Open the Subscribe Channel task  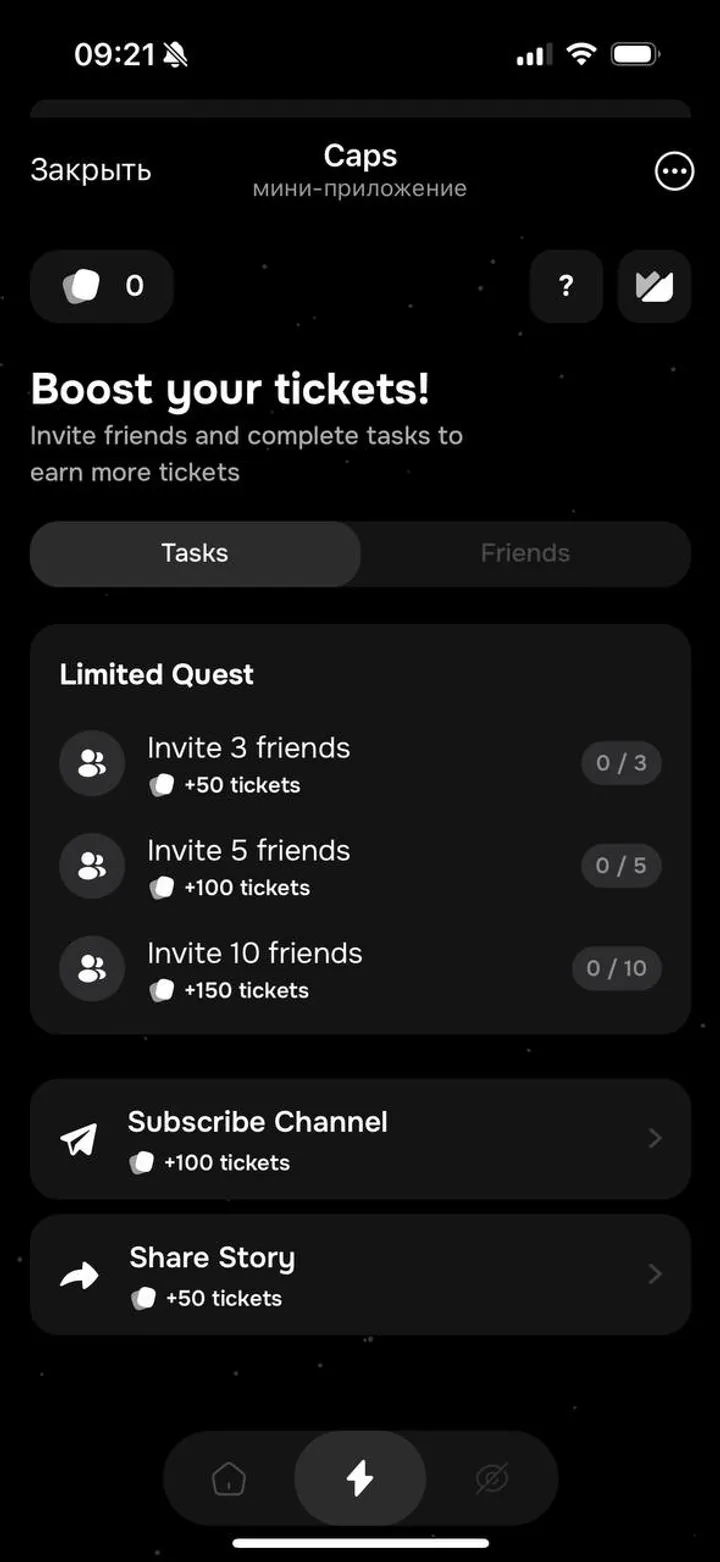(360, 1139)
